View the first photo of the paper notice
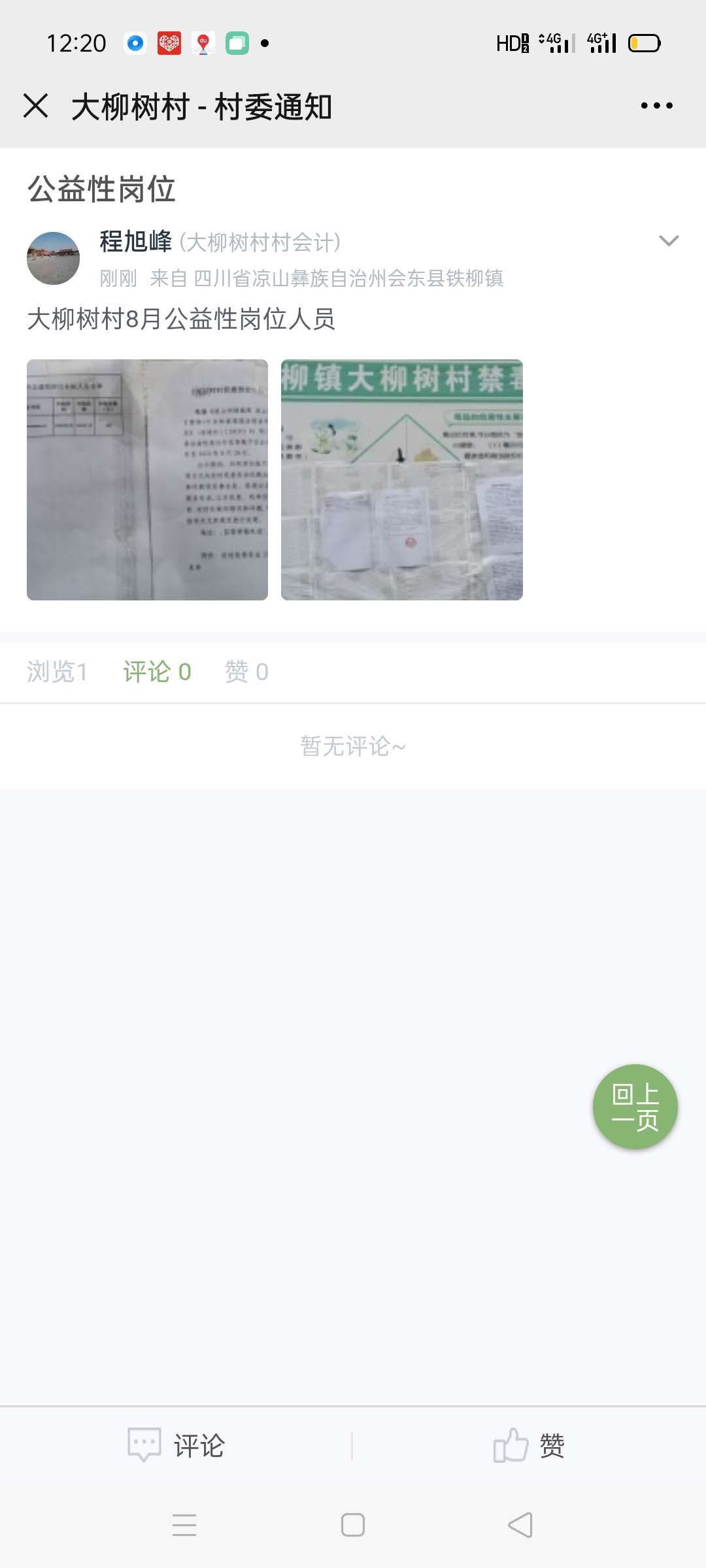706x1568 pixels. point(147,480)
